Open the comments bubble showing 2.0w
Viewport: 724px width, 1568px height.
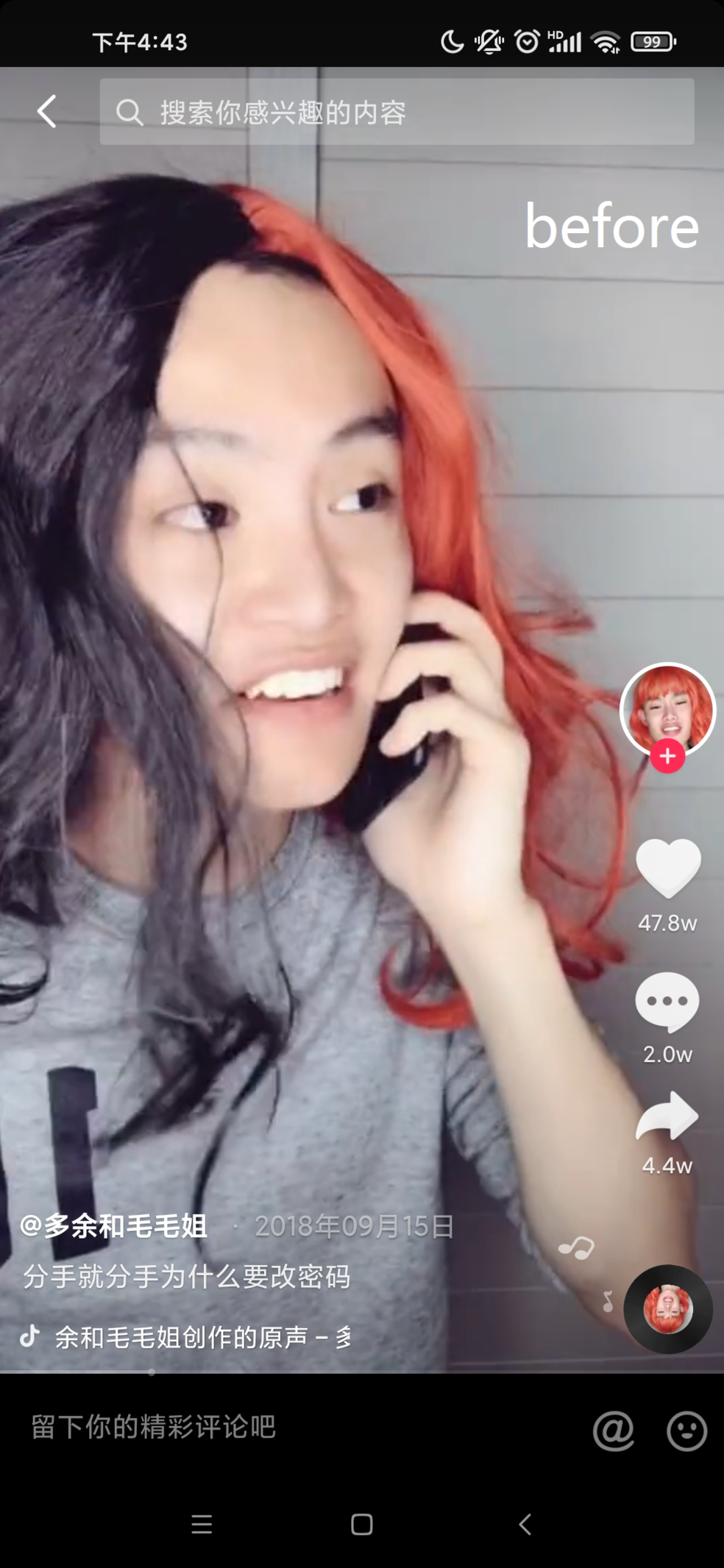(667, 1002)
